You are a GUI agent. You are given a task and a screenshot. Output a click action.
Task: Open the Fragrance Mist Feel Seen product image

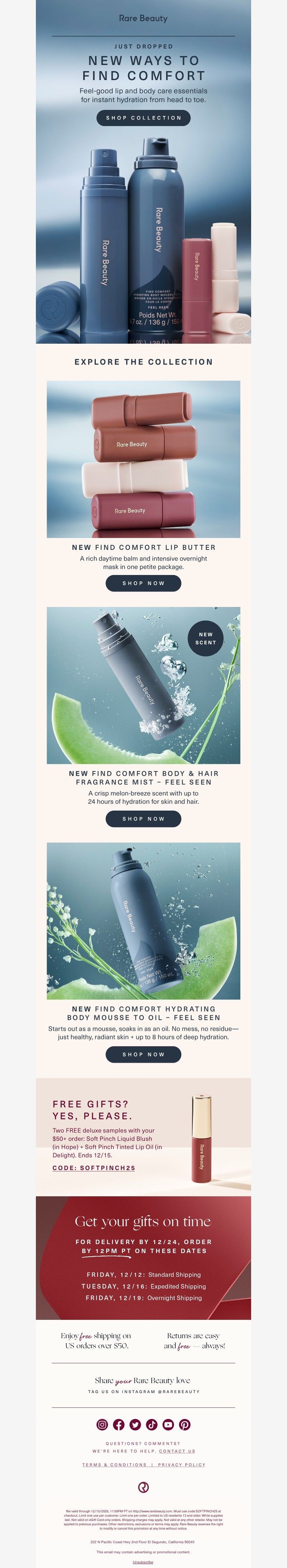point(143,685)
